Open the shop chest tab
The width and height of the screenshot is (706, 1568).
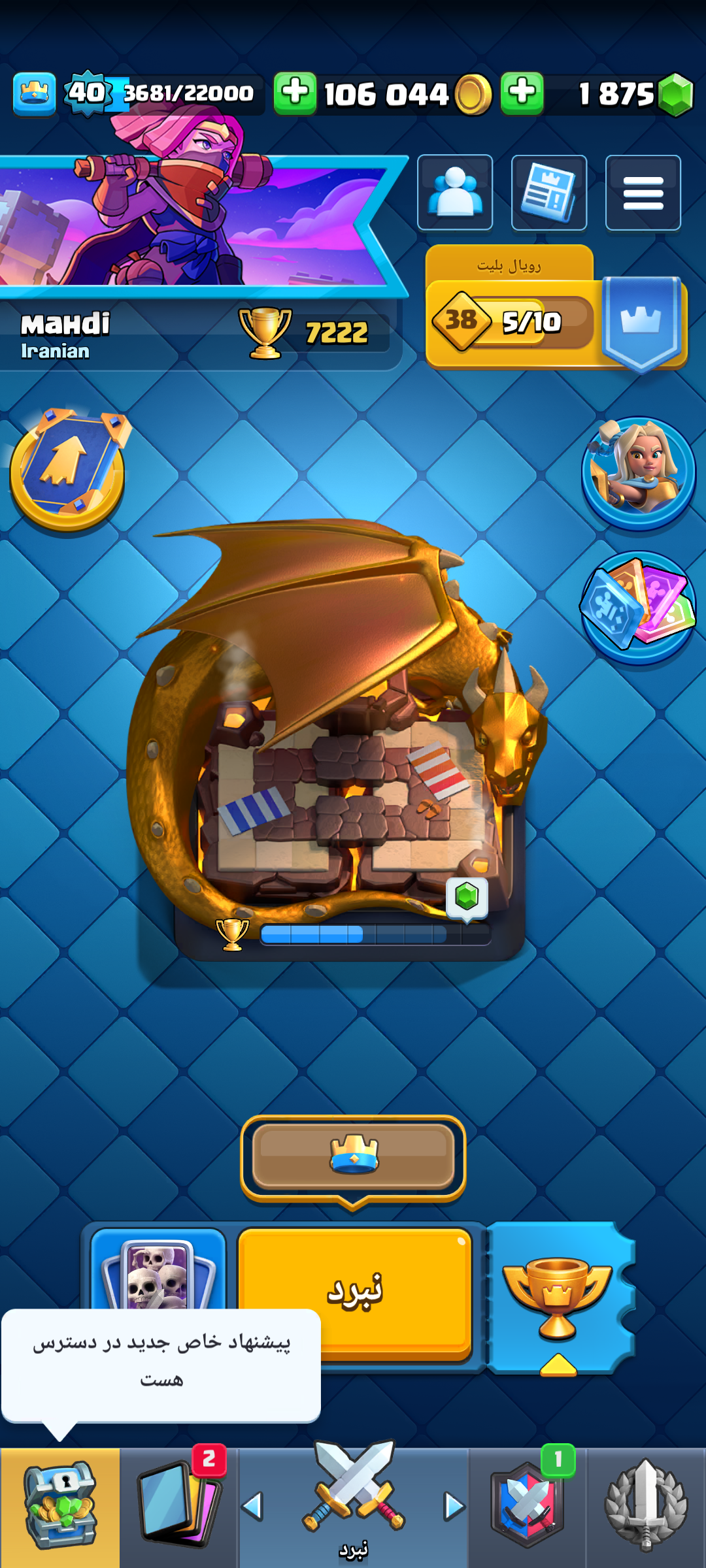[60, 1507]
